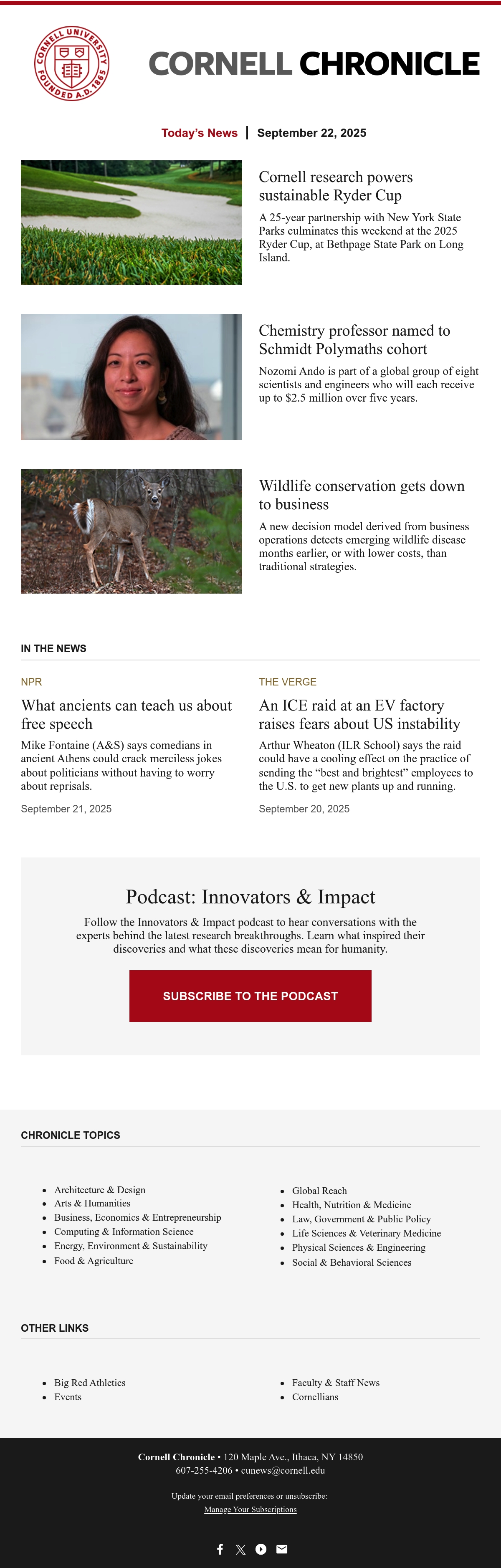
Task: Open the Facebook icon in footer
Action: point(220,1549)
